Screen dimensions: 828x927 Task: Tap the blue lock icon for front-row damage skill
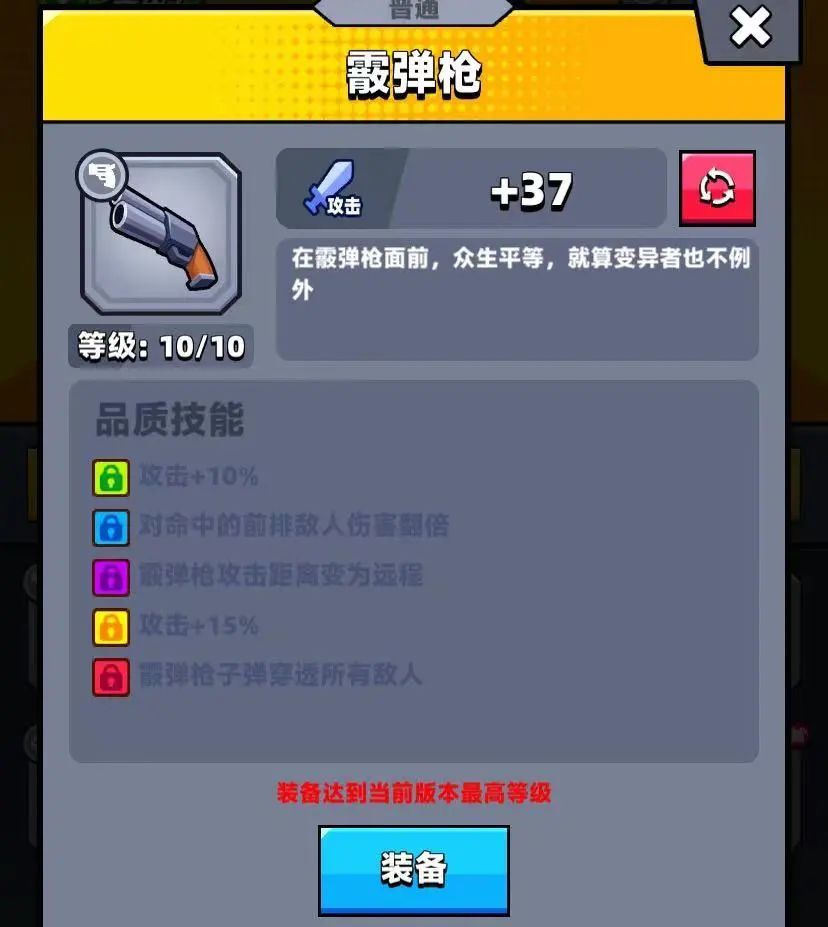tap(110, 527)
